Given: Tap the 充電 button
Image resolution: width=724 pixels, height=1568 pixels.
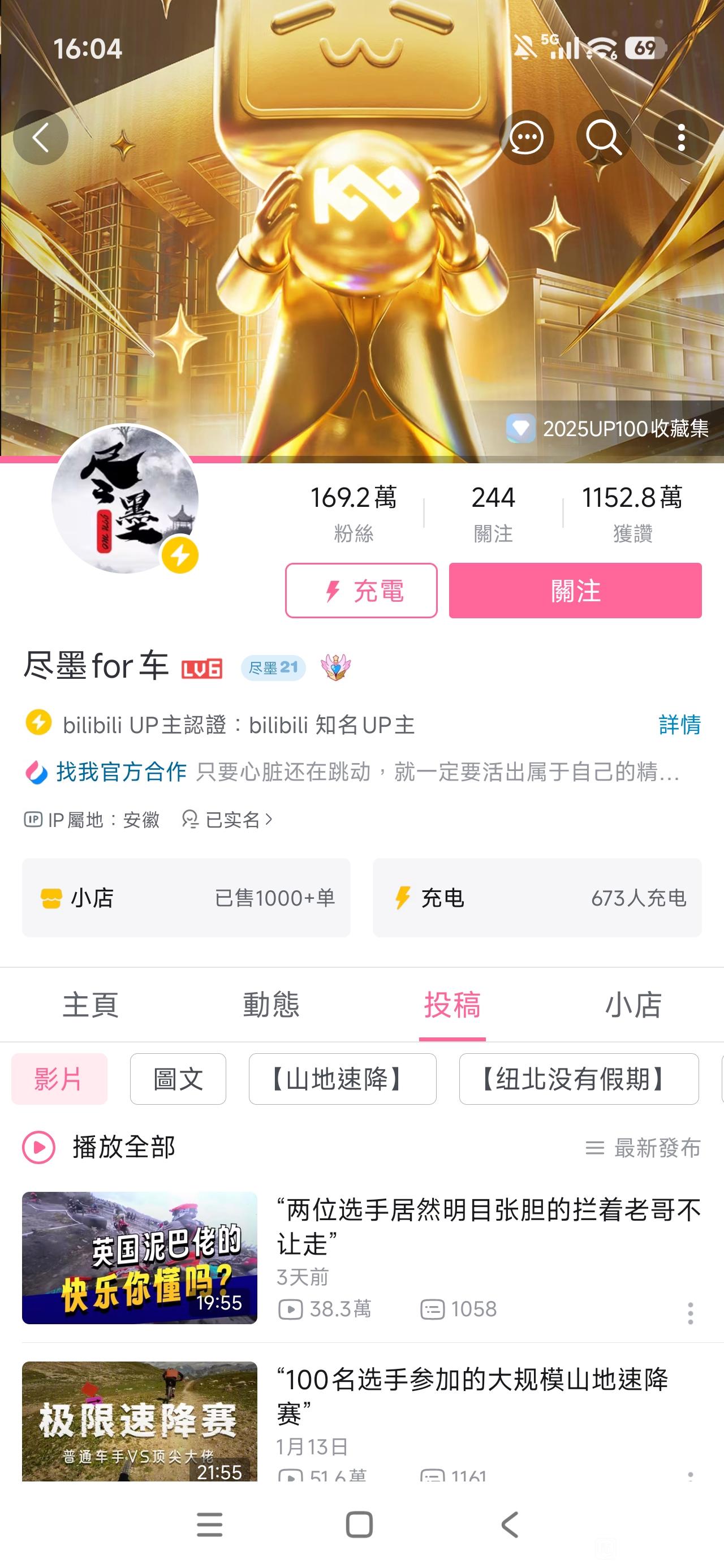Looking at the screenshot, I should pos(361,591).
